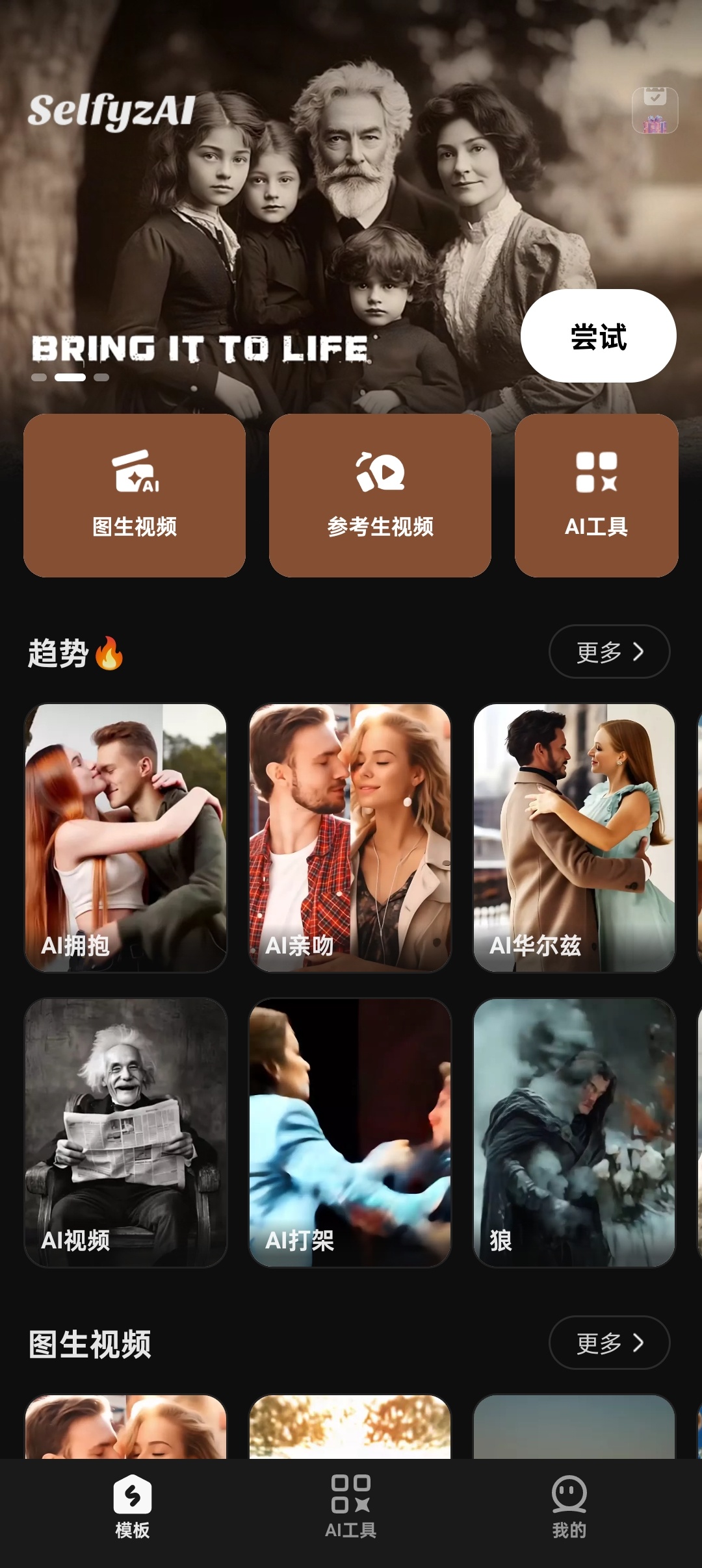Viewport: 702px width, 1568px height.
Task: Tap the 尝试 button on the banner
Action: point(598,336)
